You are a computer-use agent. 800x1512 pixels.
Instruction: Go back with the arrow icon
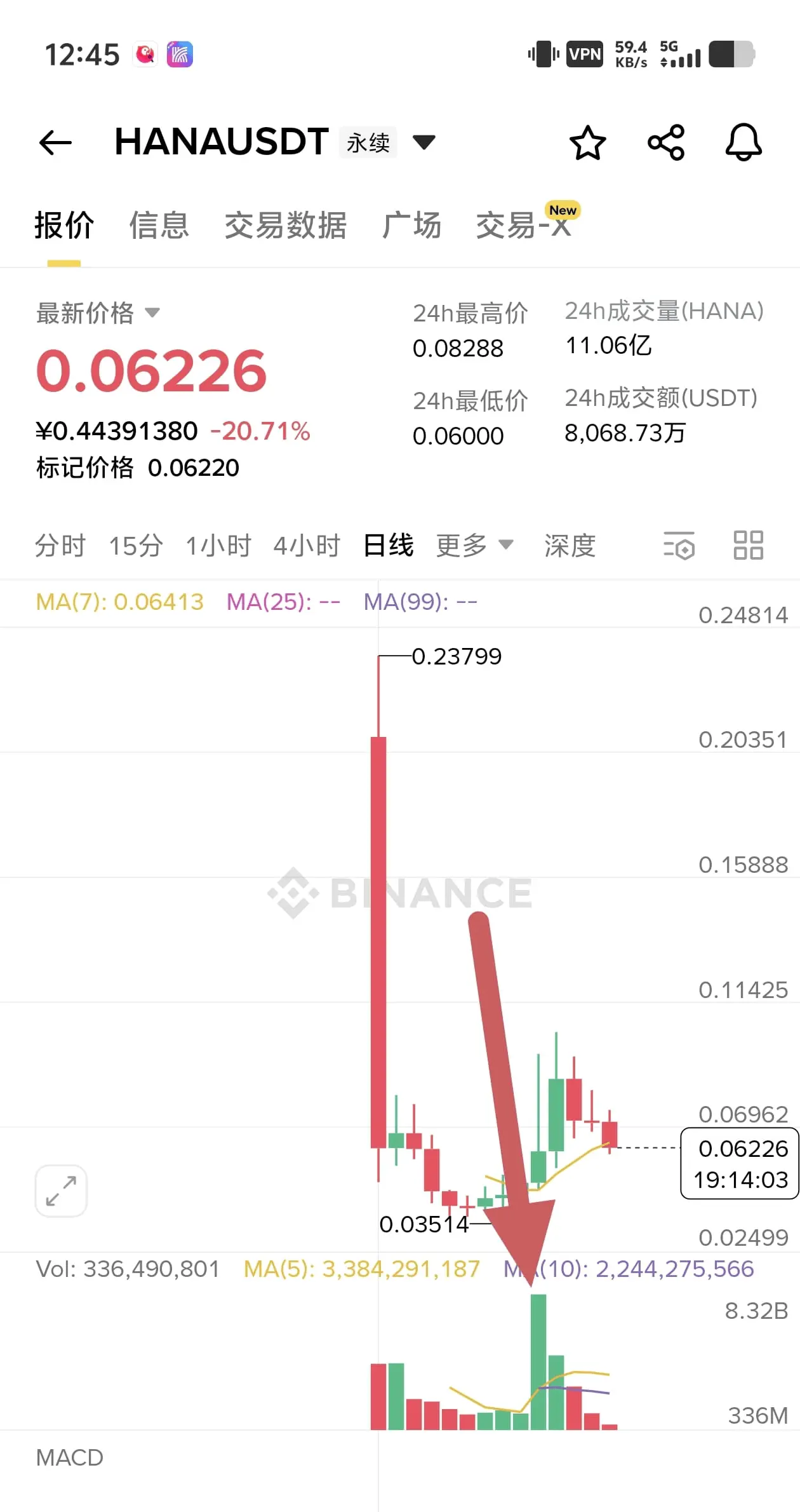pos(55,142)
